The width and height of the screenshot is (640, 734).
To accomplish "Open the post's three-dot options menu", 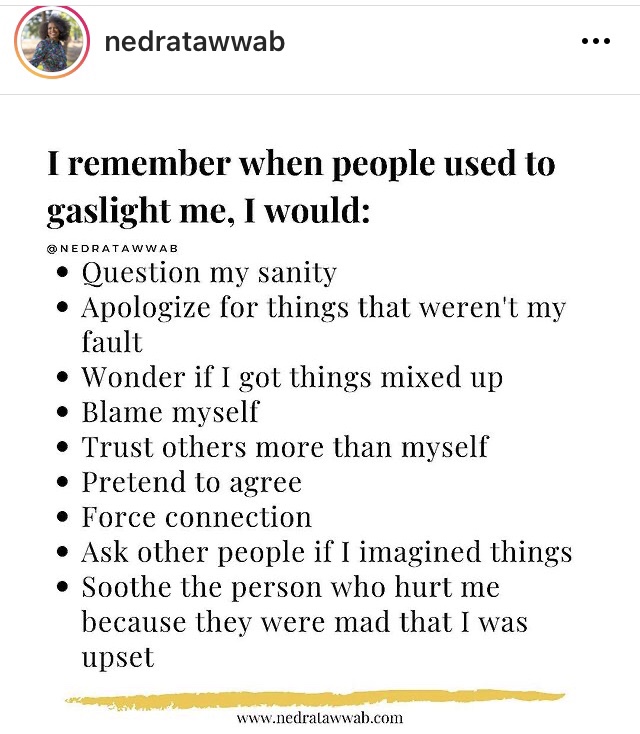I will (595, 42).
